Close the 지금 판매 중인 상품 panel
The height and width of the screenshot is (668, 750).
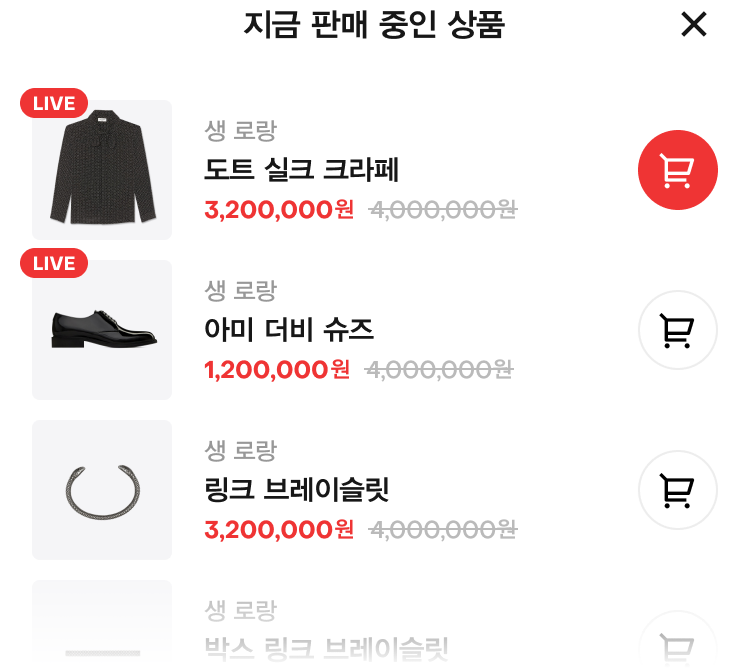[x=692, y=25]
